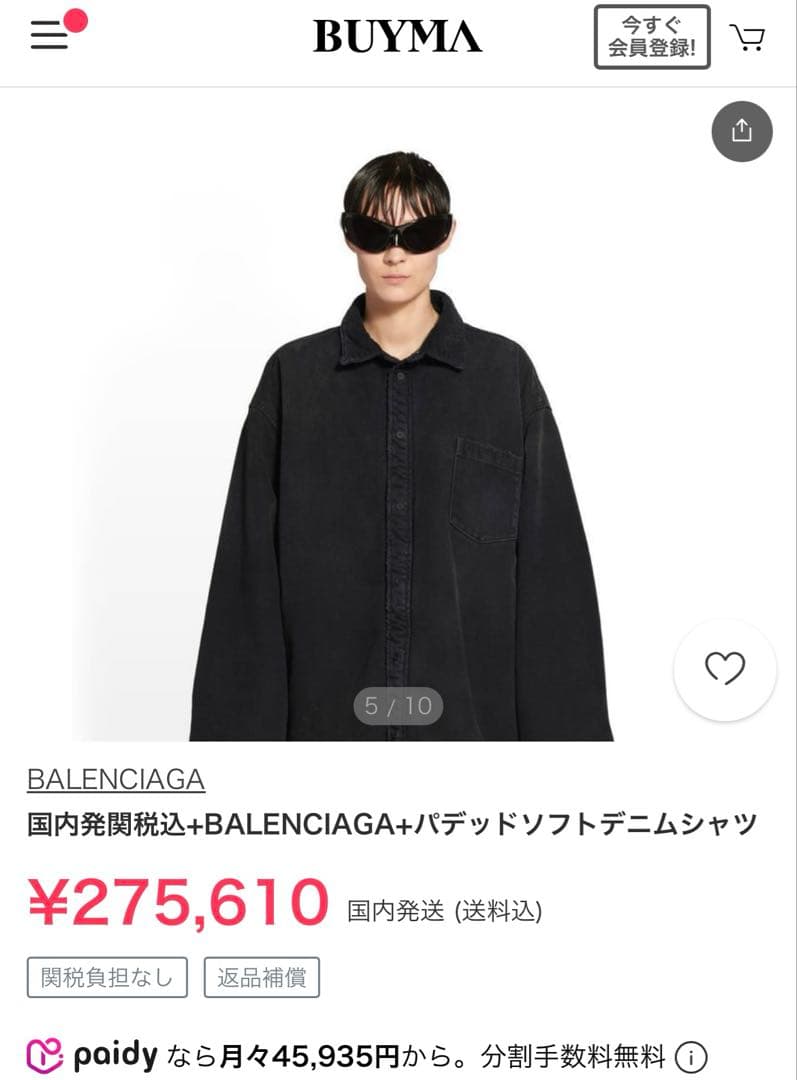This screenshot has width=797, height=1080.
Task: Open the shopping cart icon
Action: click(748, 38)
